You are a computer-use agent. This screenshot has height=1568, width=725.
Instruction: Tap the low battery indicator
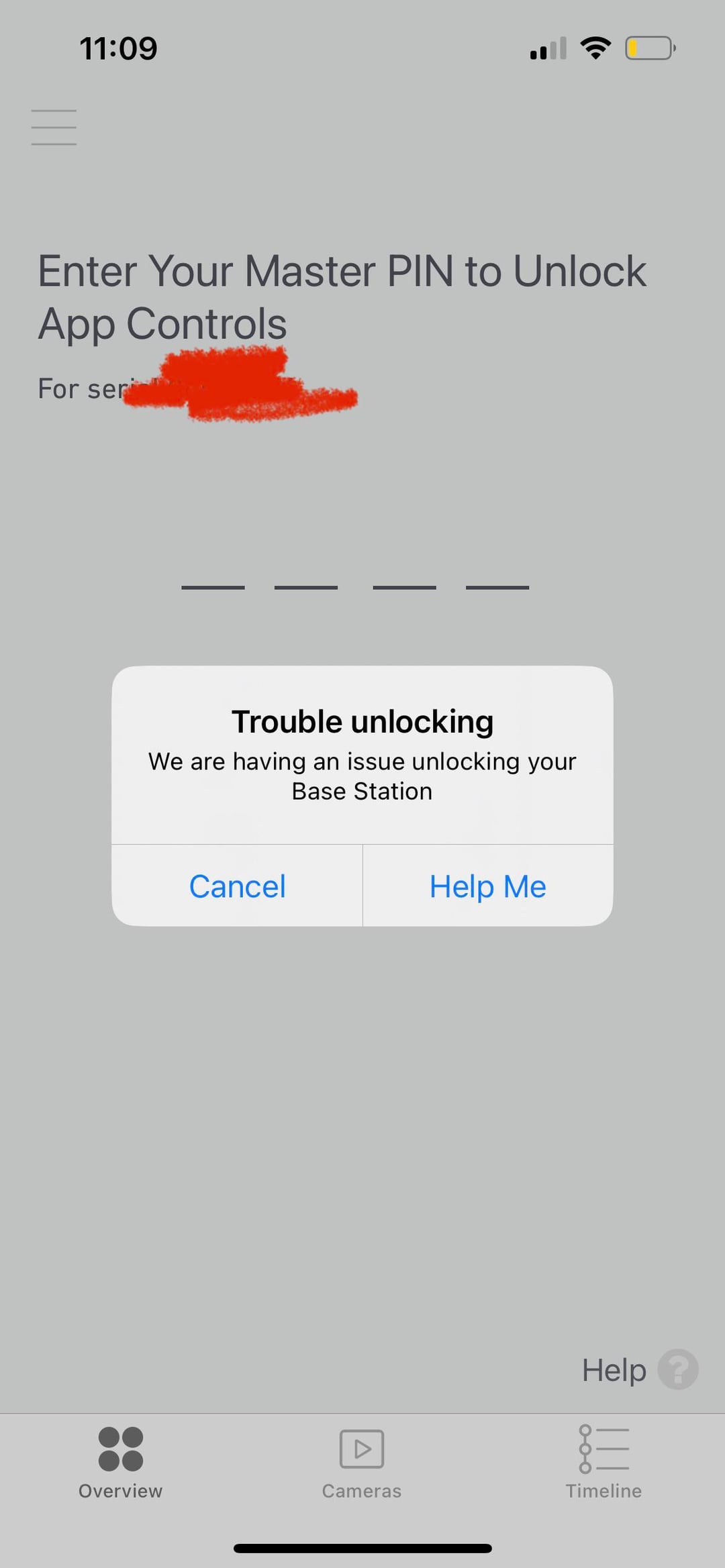click(648, 48)
